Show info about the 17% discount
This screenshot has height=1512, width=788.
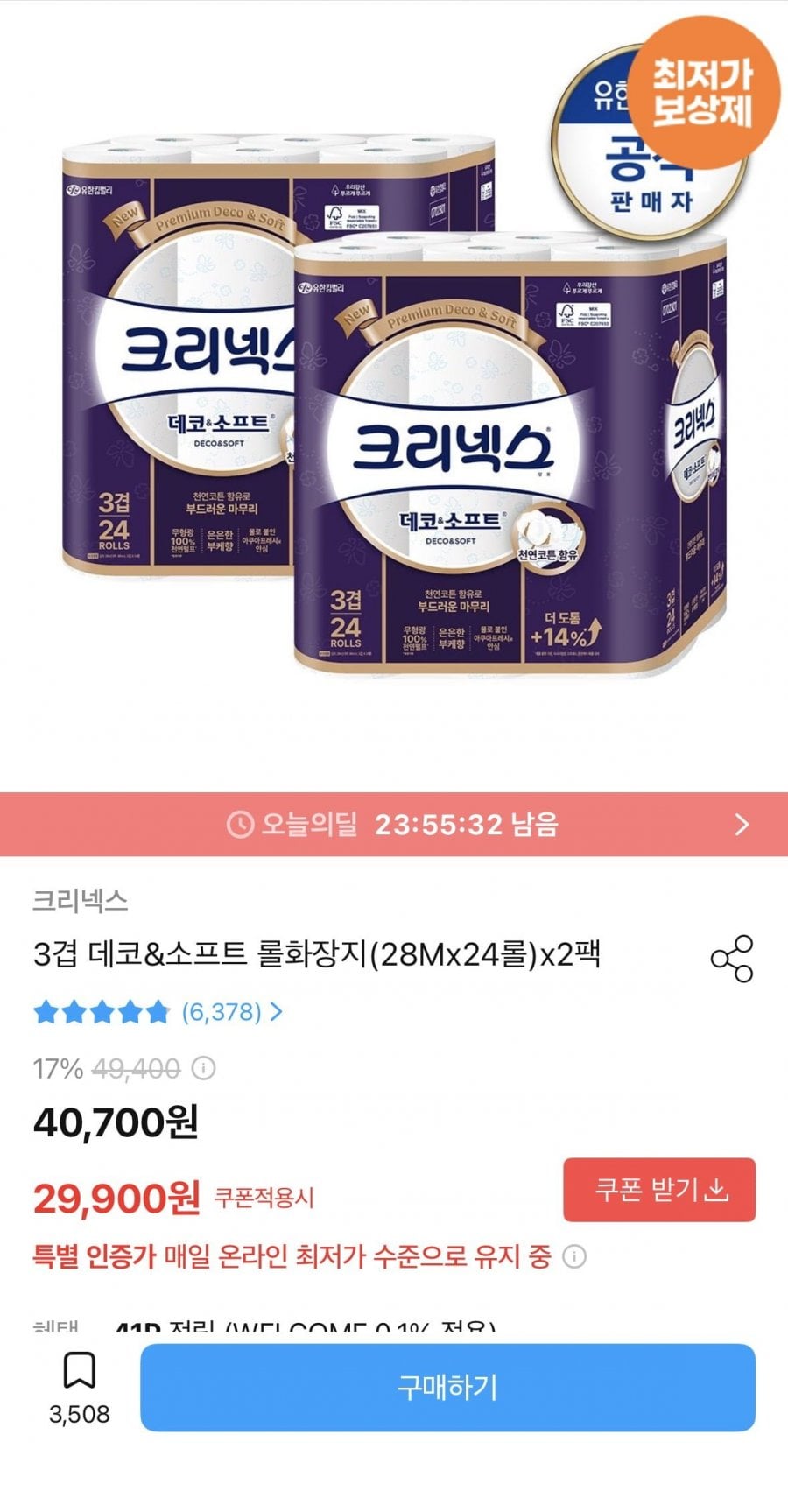coord(204,1069)
